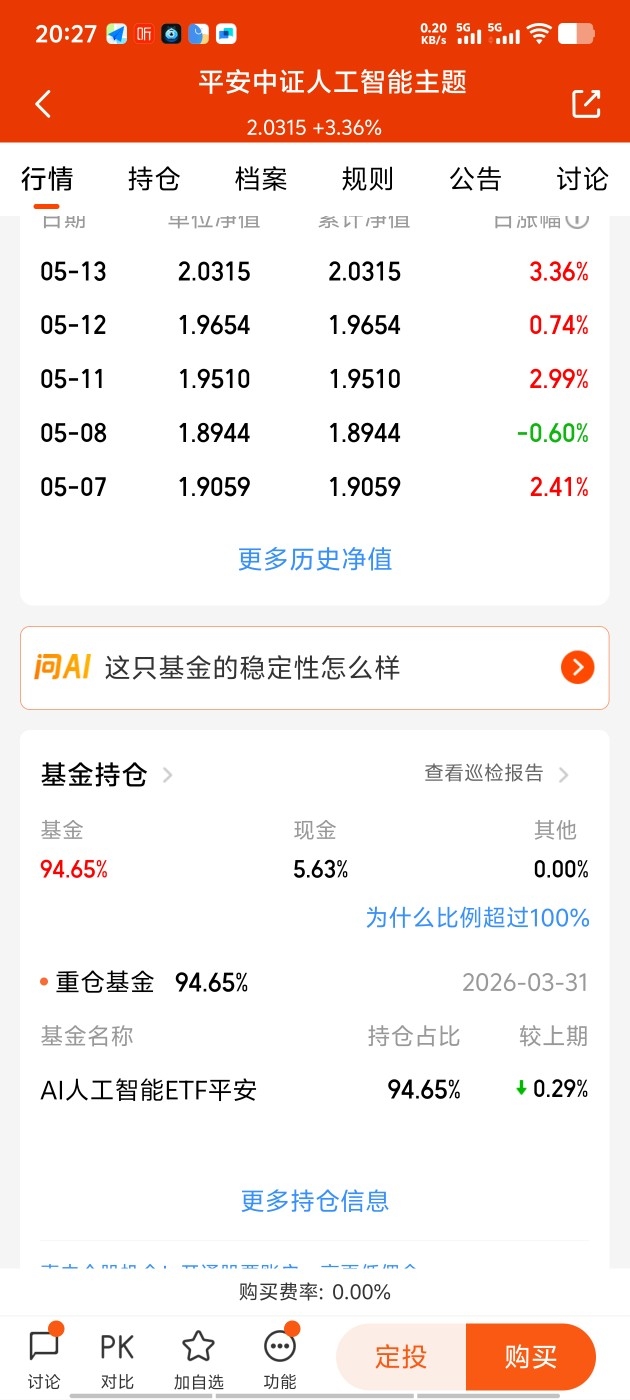630x1400 pixels.
Task: Share this fund page
Action: pos(586,104)
